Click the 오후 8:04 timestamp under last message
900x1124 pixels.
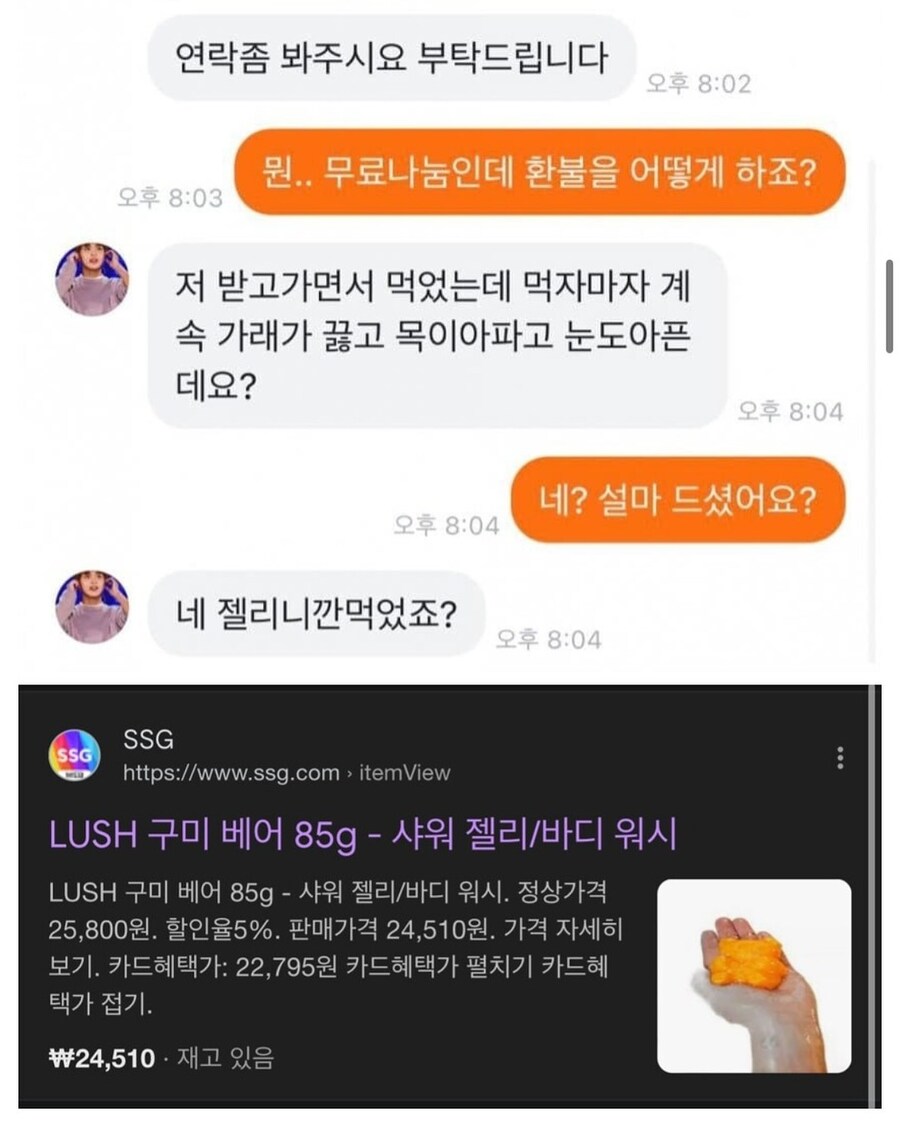[548, 638]
